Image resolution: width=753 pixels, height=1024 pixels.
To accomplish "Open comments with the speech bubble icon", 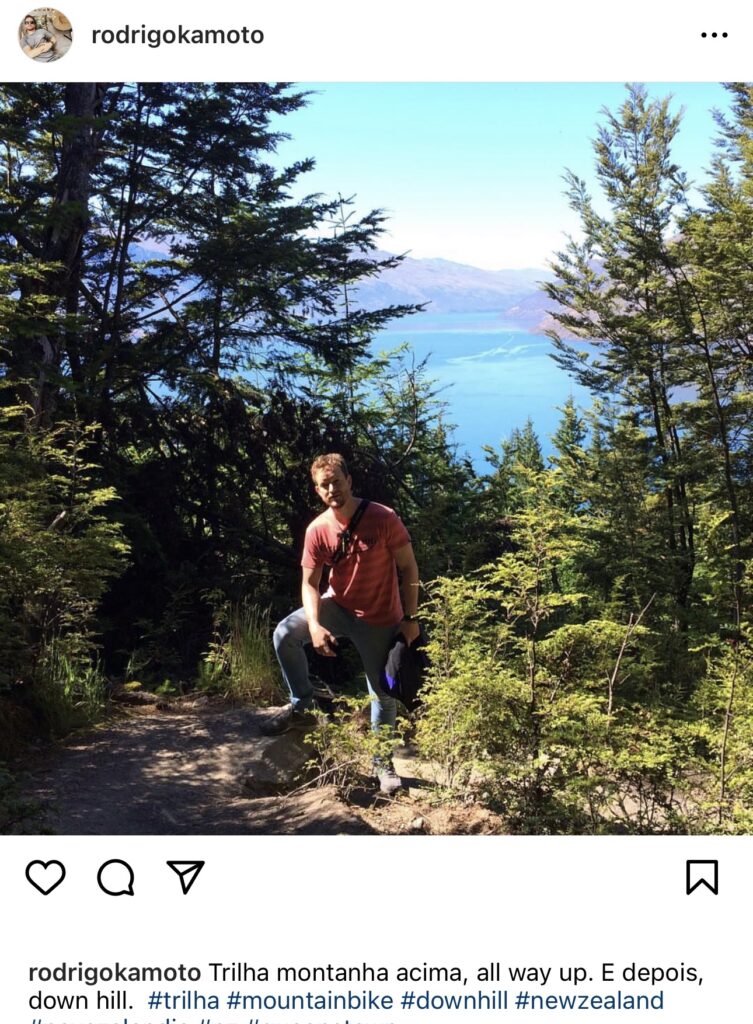I will coord(115,877).
